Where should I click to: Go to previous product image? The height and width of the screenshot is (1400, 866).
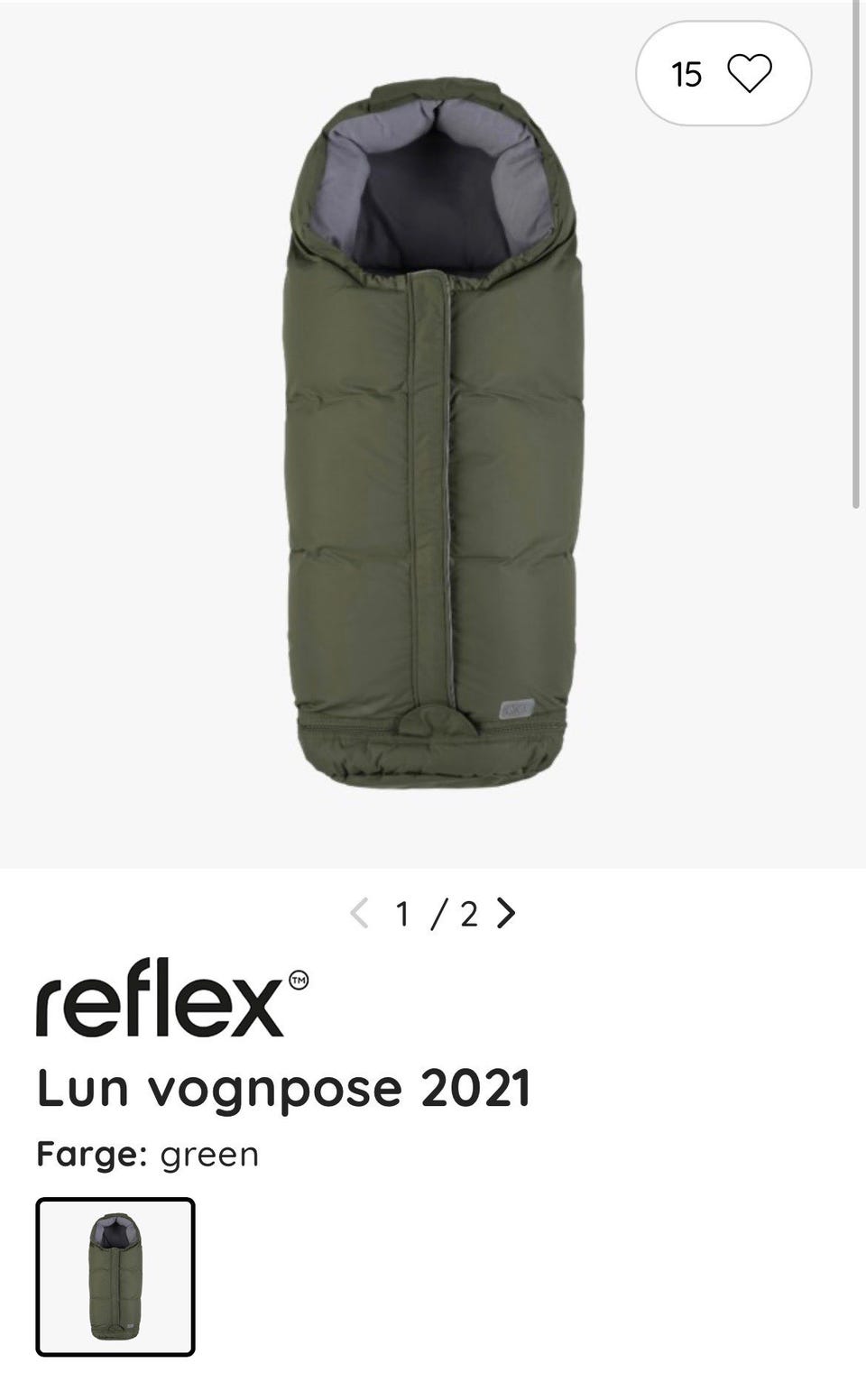(x=359, y=914)
